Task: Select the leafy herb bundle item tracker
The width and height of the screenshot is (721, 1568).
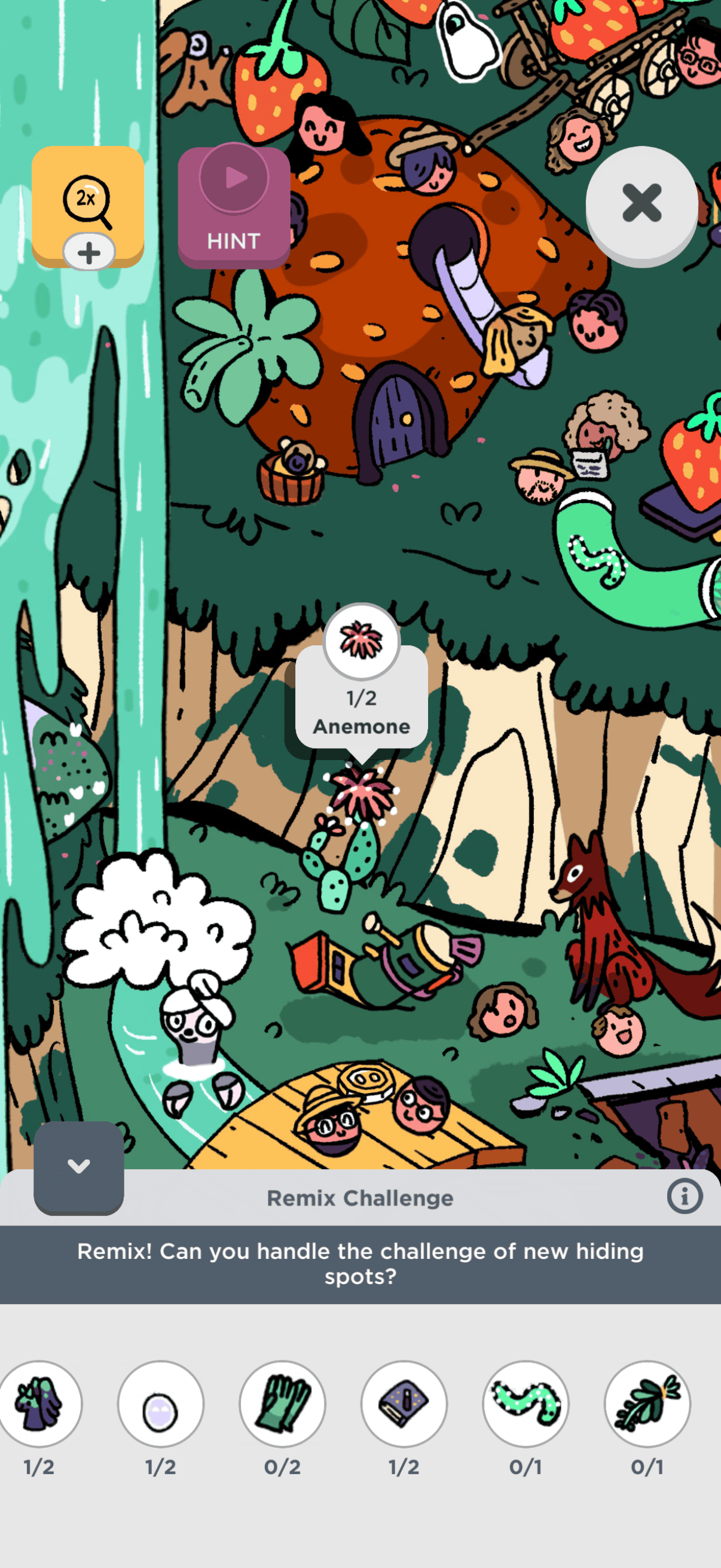Action: pyautogui.click(x=647, y=1404)
